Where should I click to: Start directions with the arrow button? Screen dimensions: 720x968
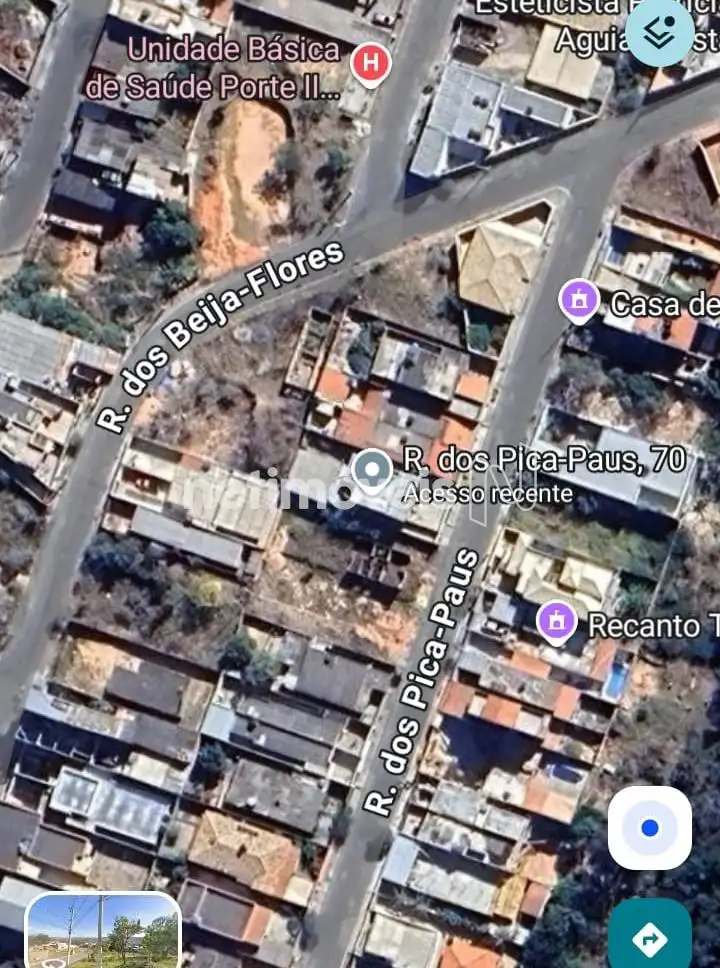click(x=650, y=937)
